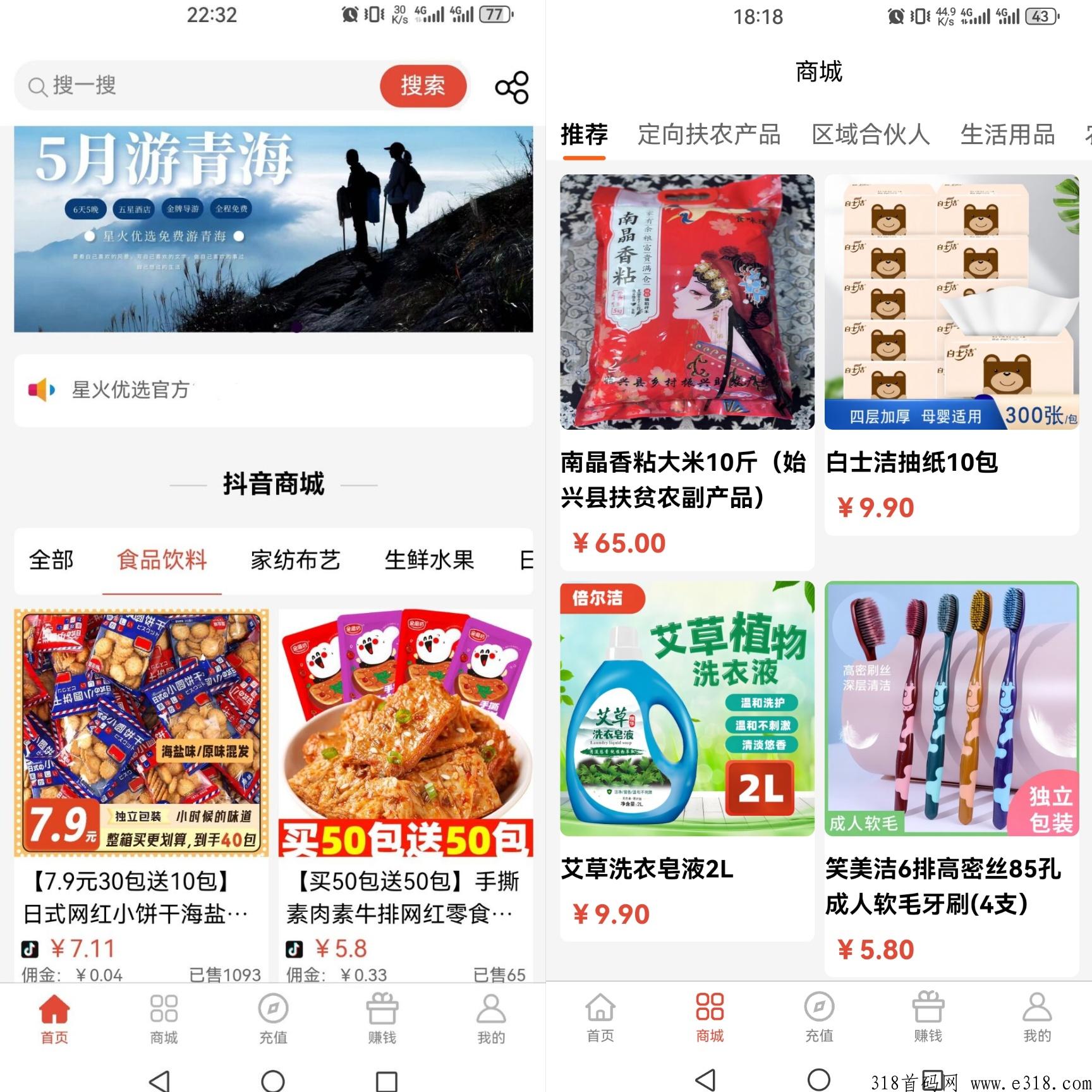The image size is (1092, 1092).
Task: Open the share icon beside search
Action: point(511,87)
